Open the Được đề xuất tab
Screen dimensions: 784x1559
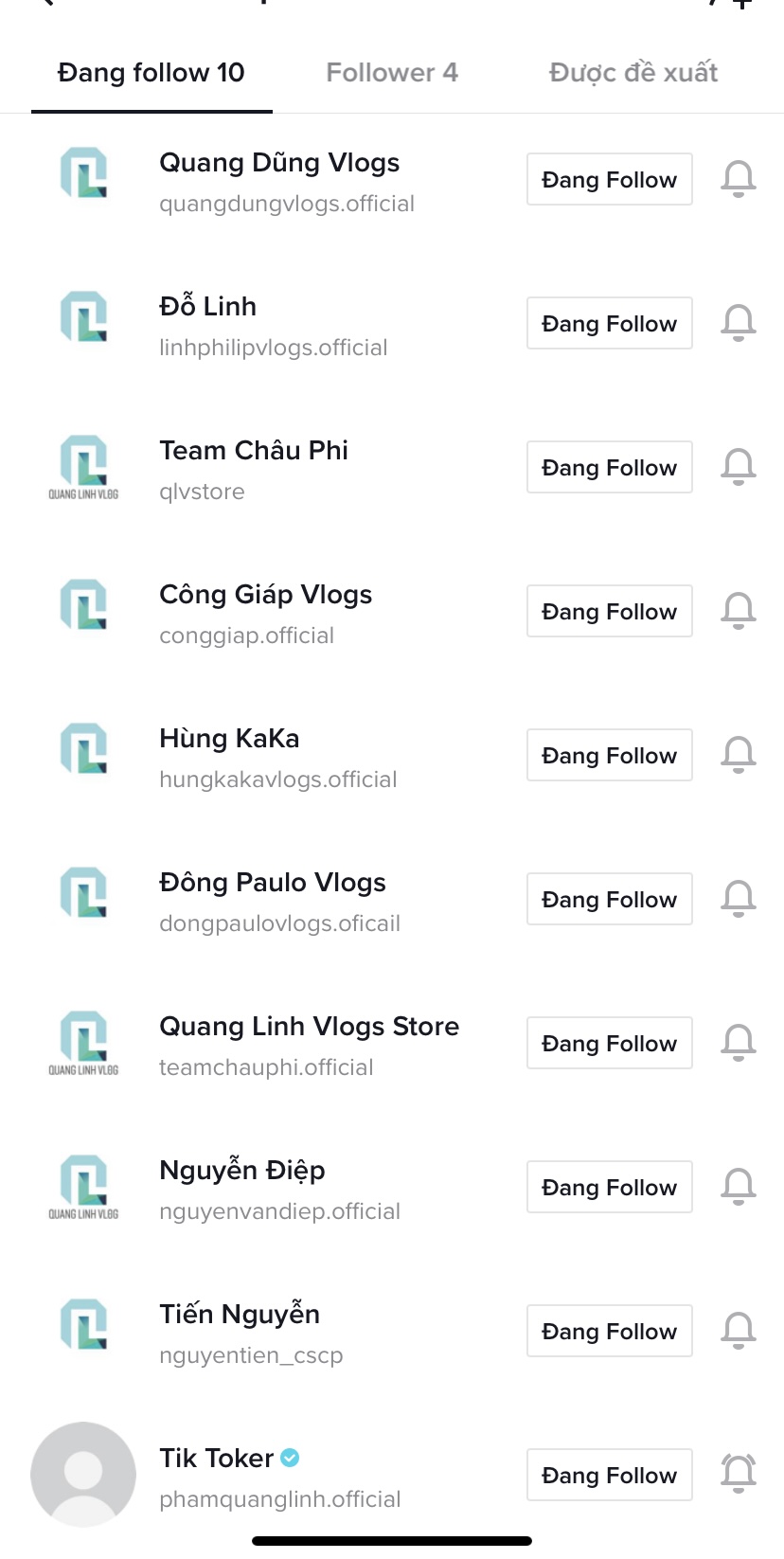[x=633, y=72]
